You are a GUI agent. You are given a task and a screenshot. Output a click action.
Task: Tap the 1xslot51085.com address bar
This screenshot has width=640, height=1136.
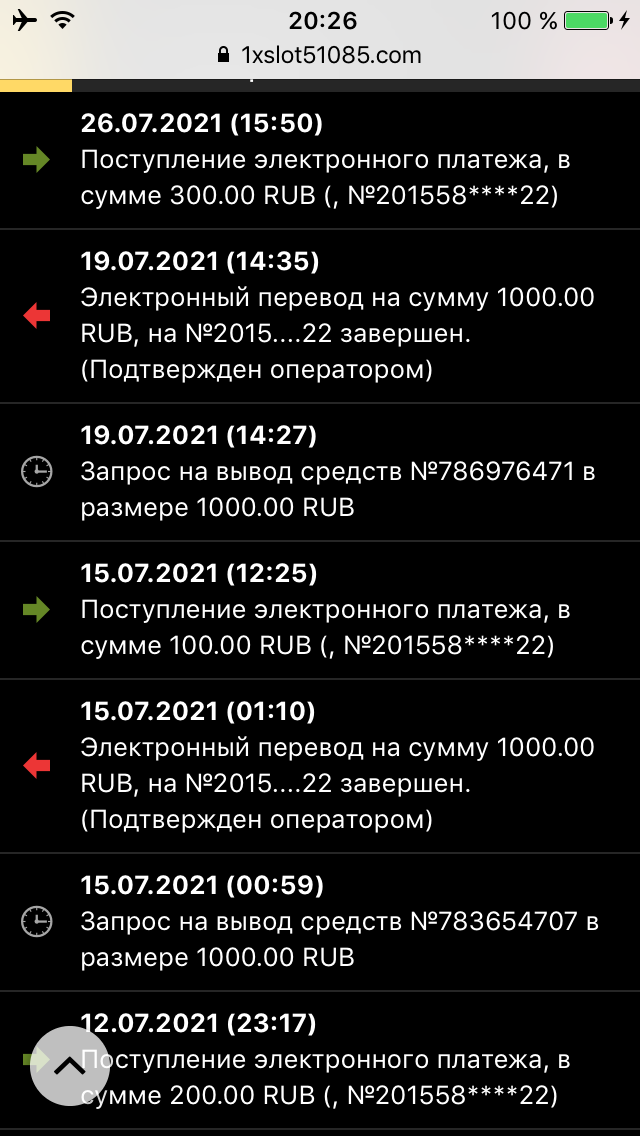pyautogui.click(x=320, y=55)
